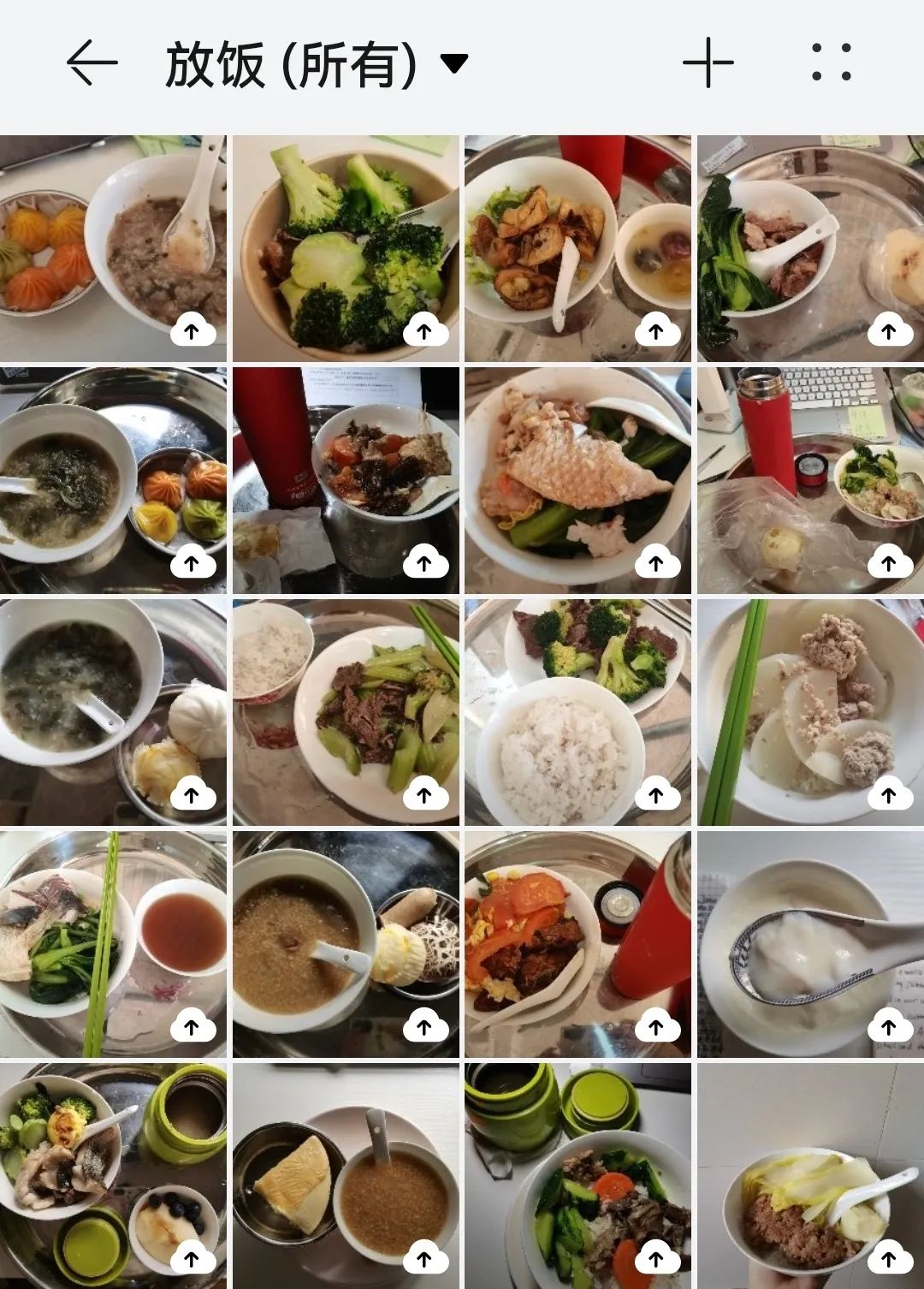Open the millet porridge with mushroom photo

346,944
